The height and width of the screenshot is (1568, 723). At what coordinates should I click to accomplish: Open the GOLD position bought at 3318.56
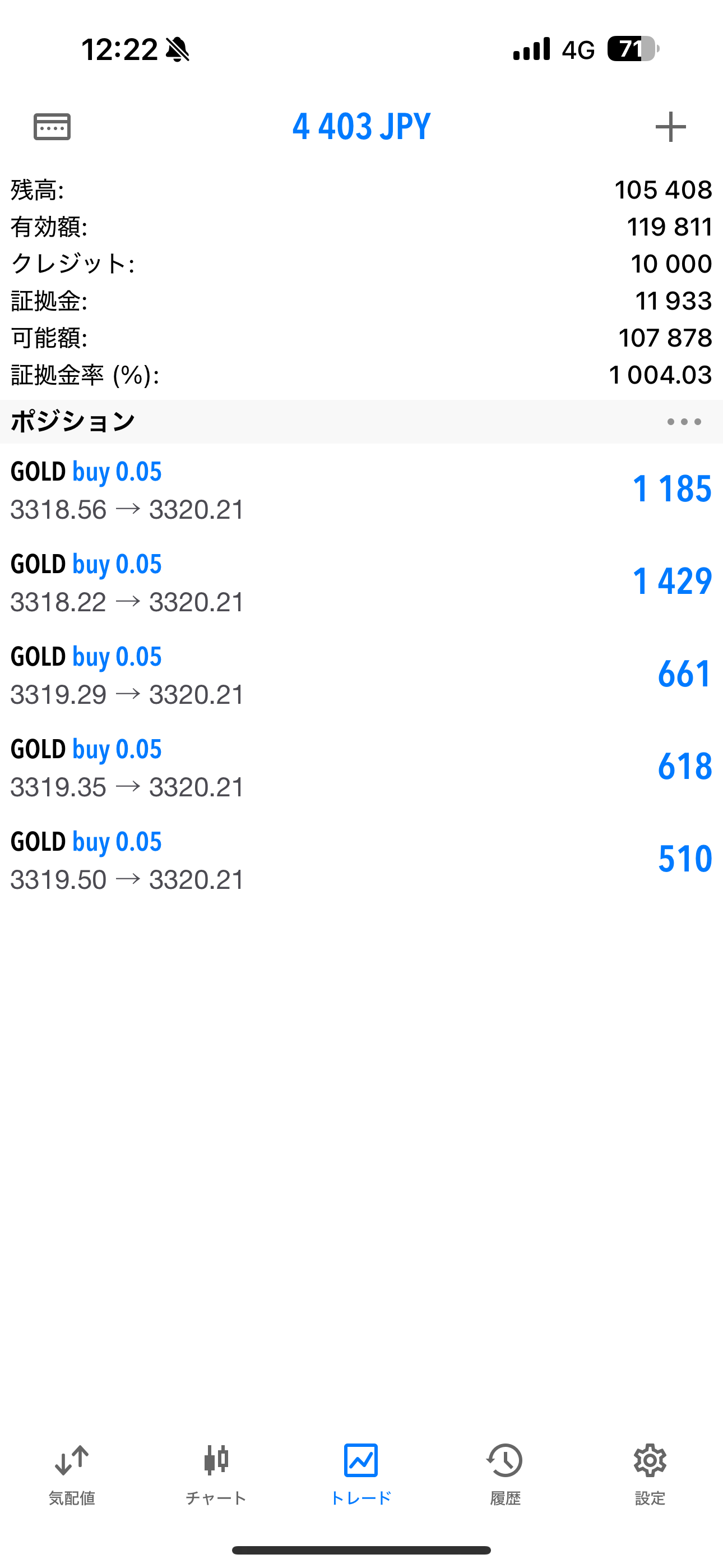[361, 490]
